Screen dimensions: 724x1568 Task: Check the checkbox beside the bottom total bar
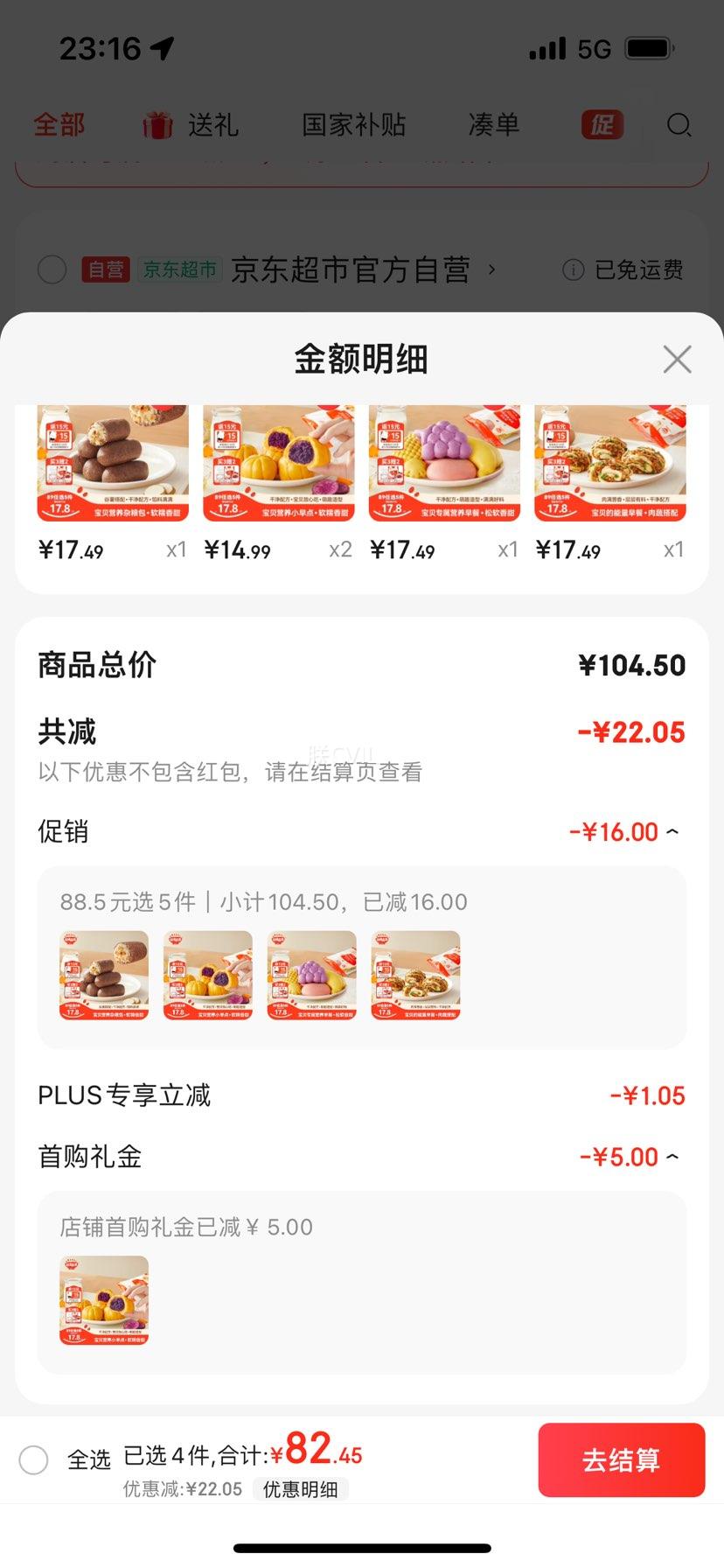33,1459
